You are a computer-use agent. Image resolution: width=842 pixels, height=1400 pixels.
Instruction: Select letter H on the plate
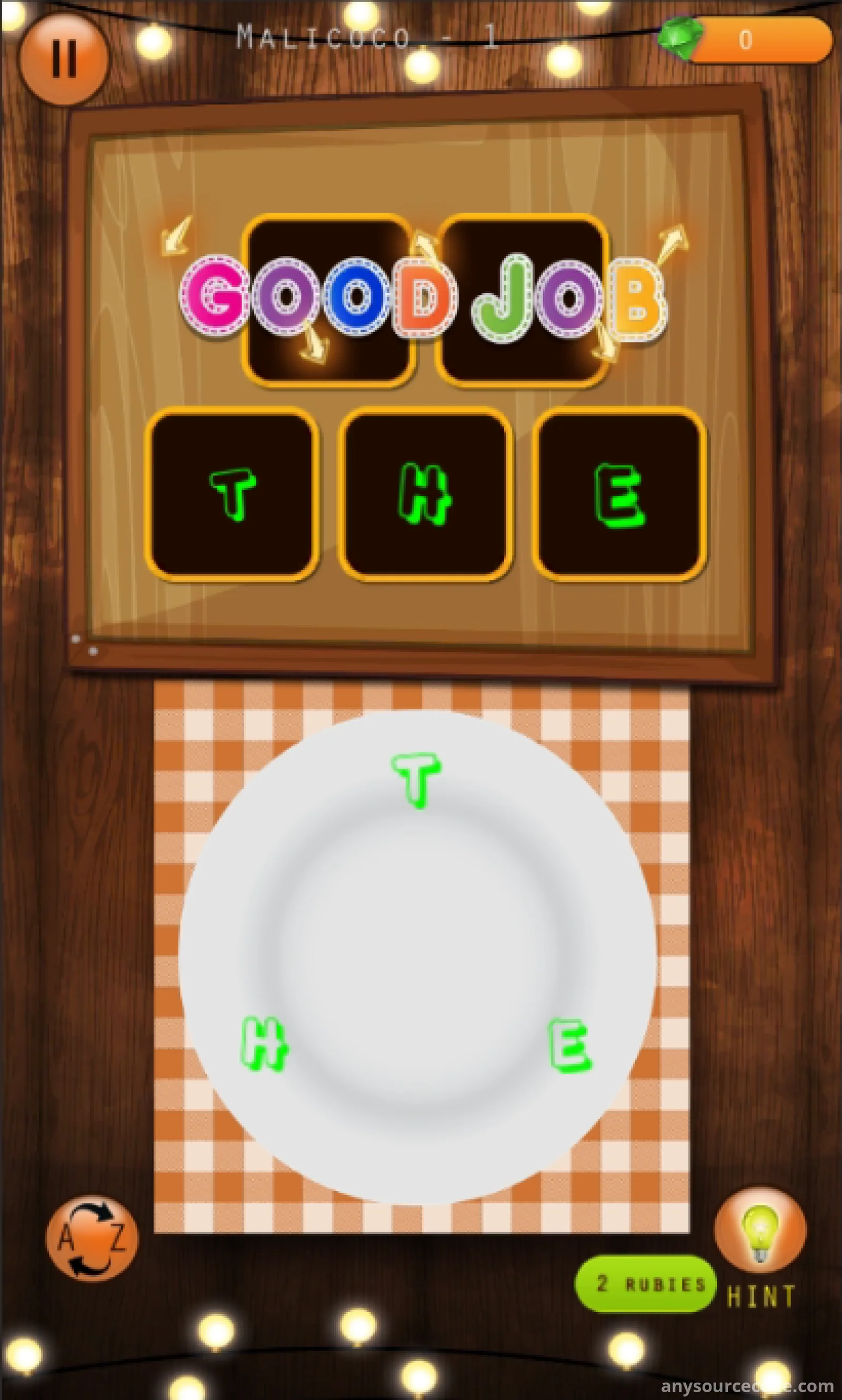(x=264, y=1042)
